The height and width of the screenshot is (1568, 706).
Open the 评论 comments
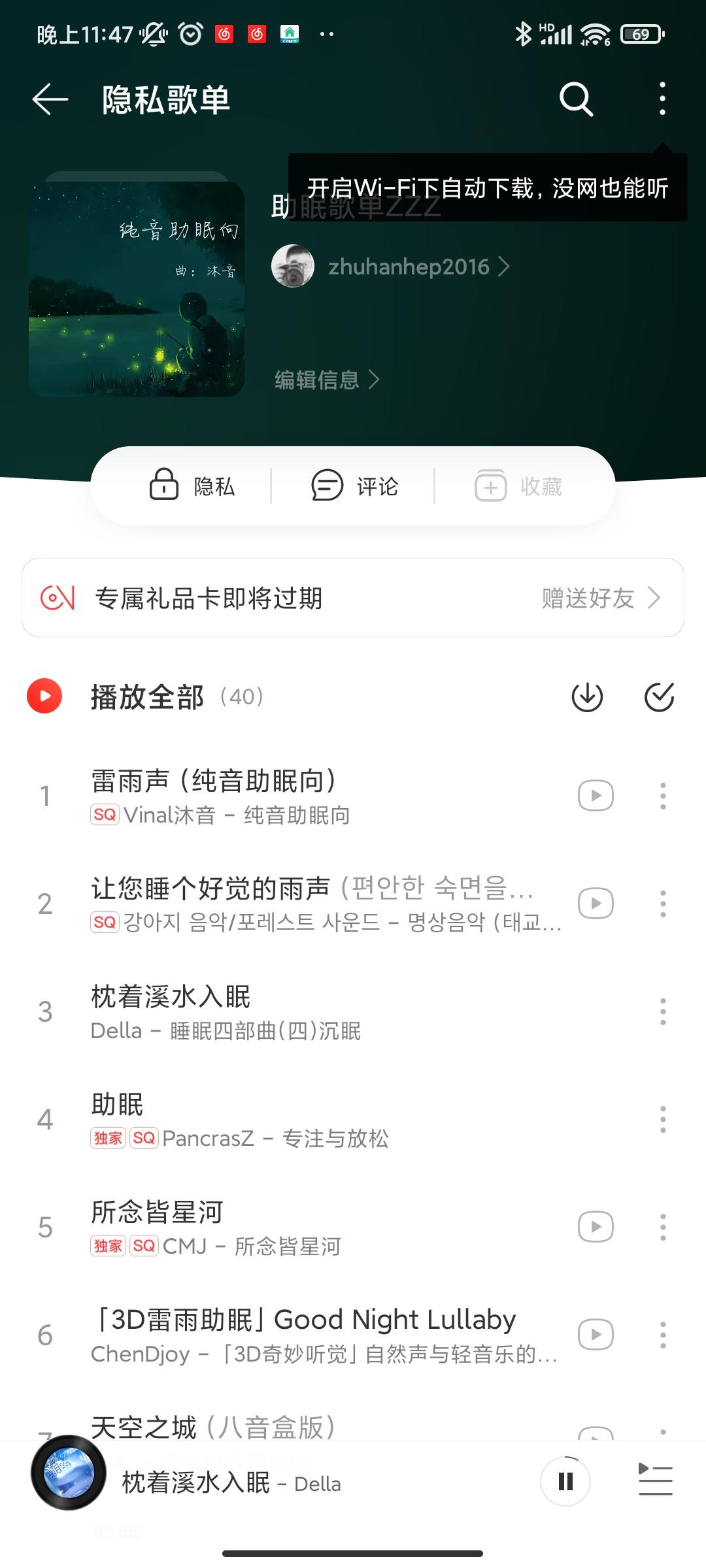(x=354, y=486)
